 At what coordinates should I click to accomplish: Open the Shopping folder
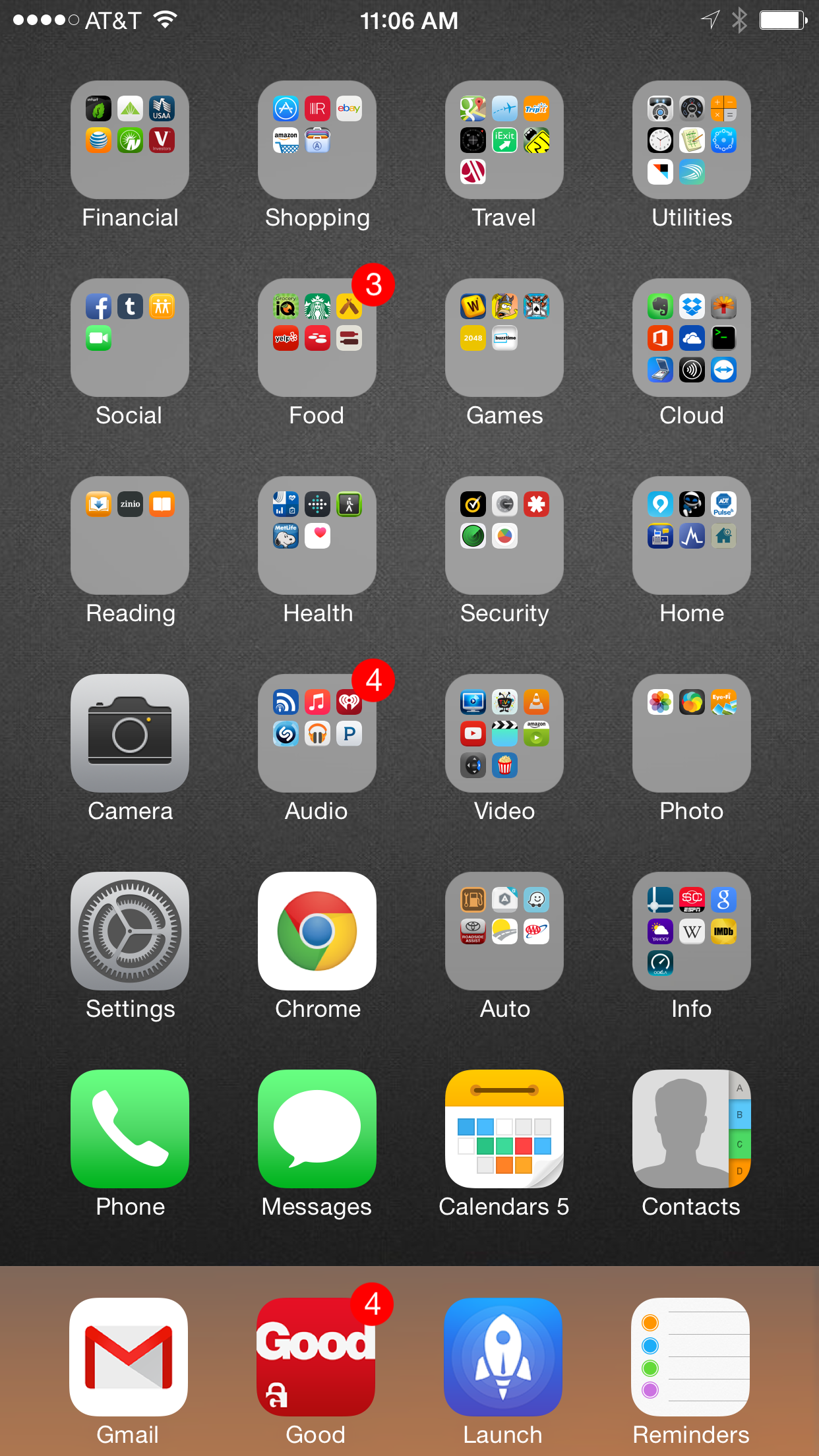coord(317,140)
